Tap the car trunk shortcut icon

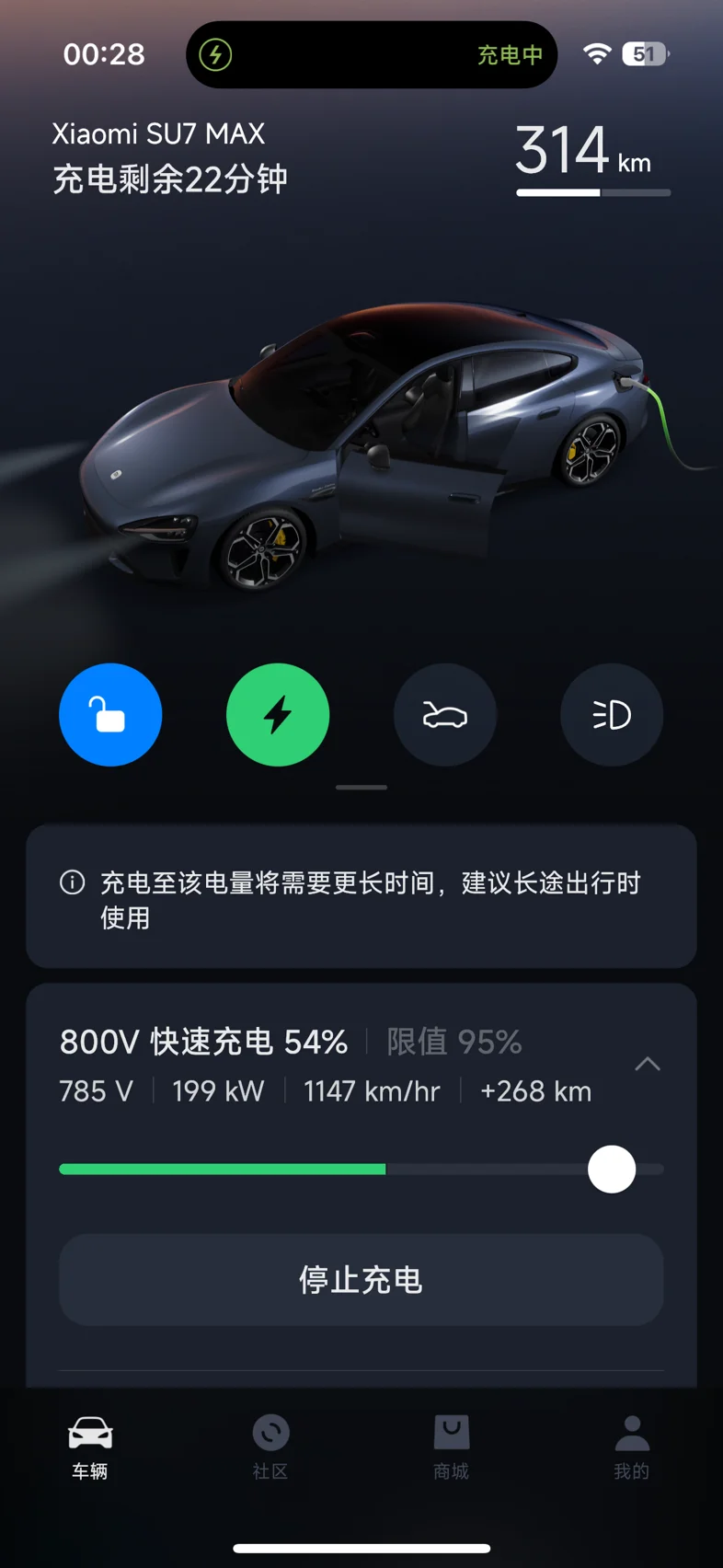click(445, 715)
